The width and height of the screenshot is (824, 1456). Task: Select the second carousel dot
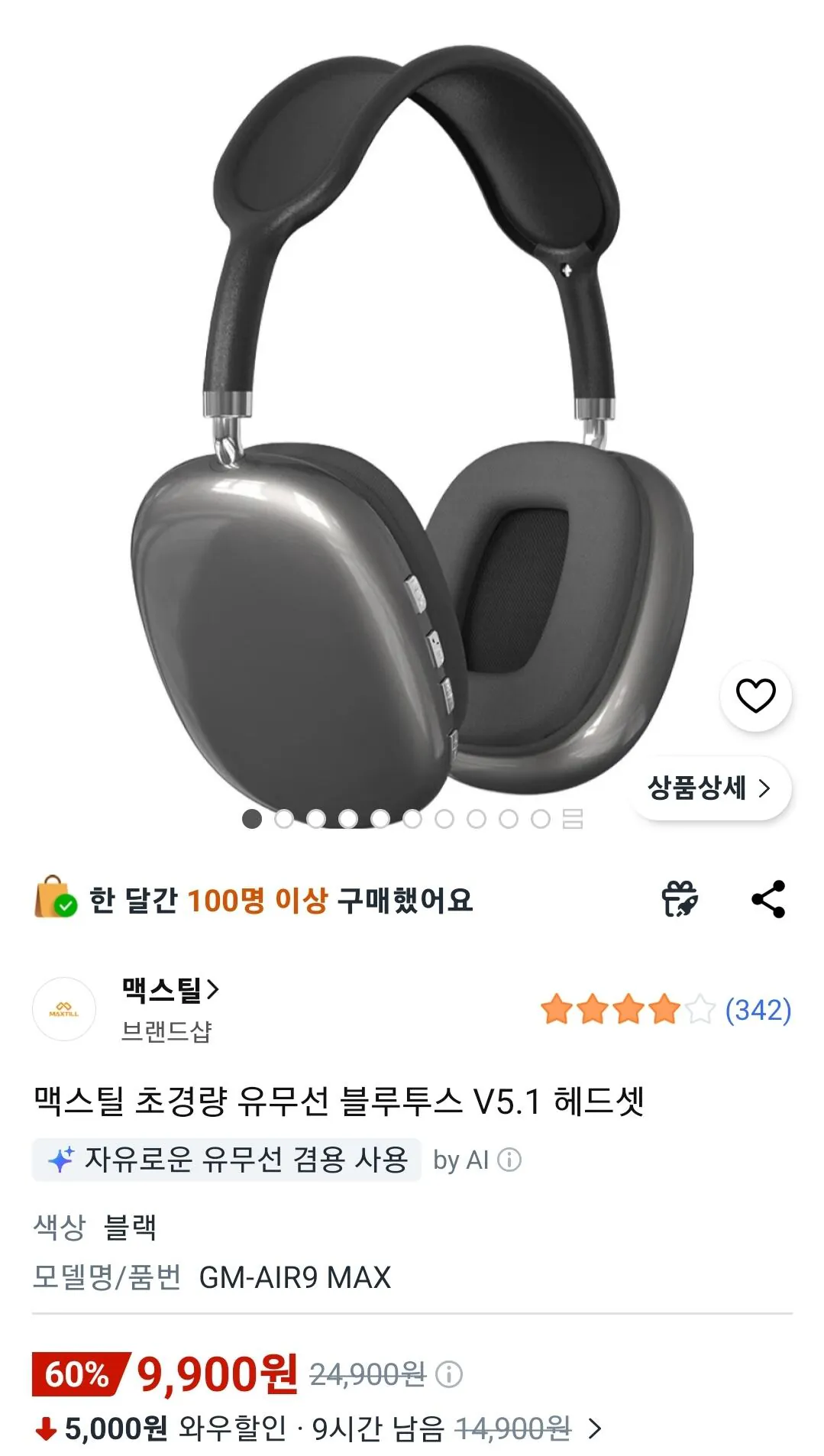point(283,821)
